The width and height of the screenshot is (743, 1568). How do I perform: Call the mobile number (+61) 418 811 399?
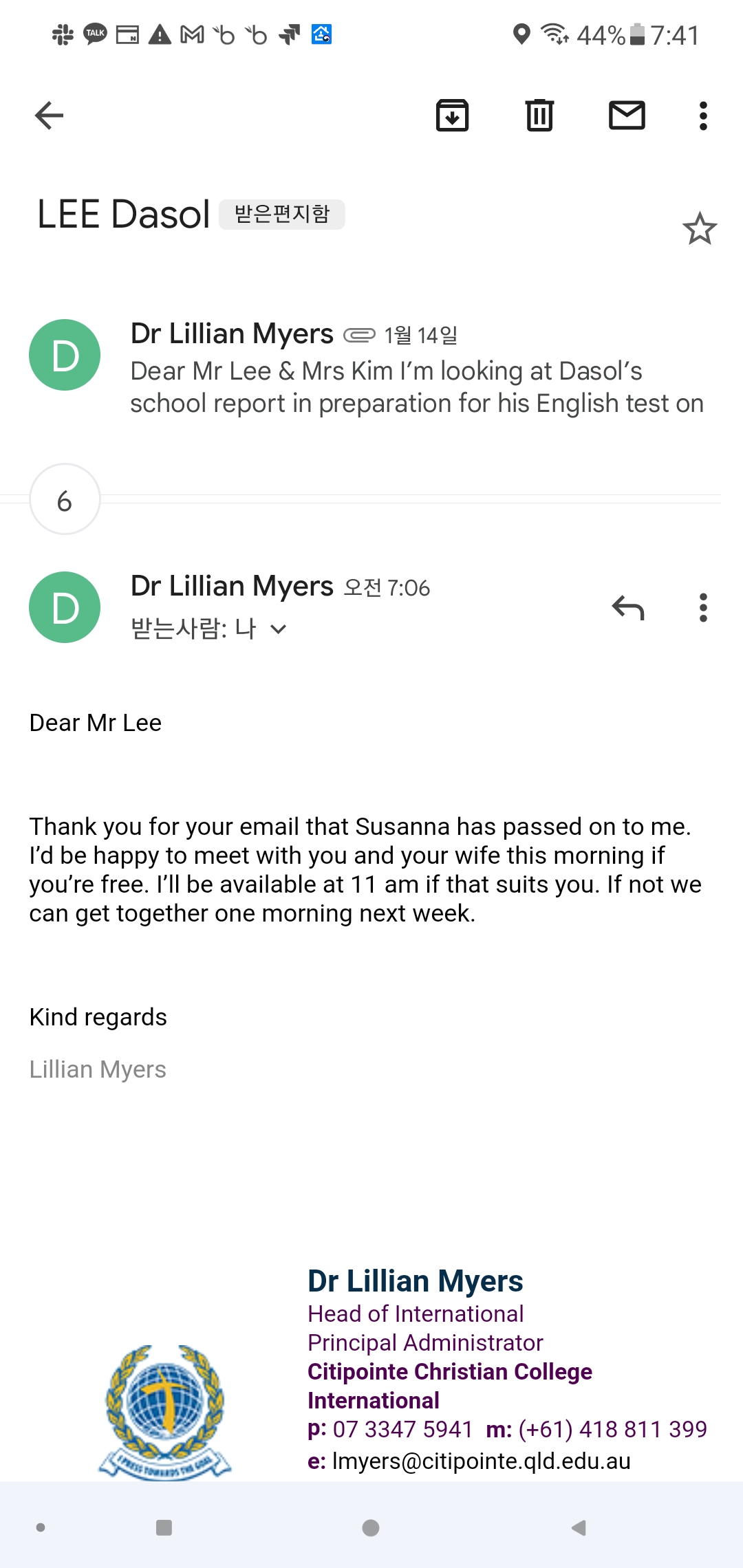click(x=612, y=1429)
